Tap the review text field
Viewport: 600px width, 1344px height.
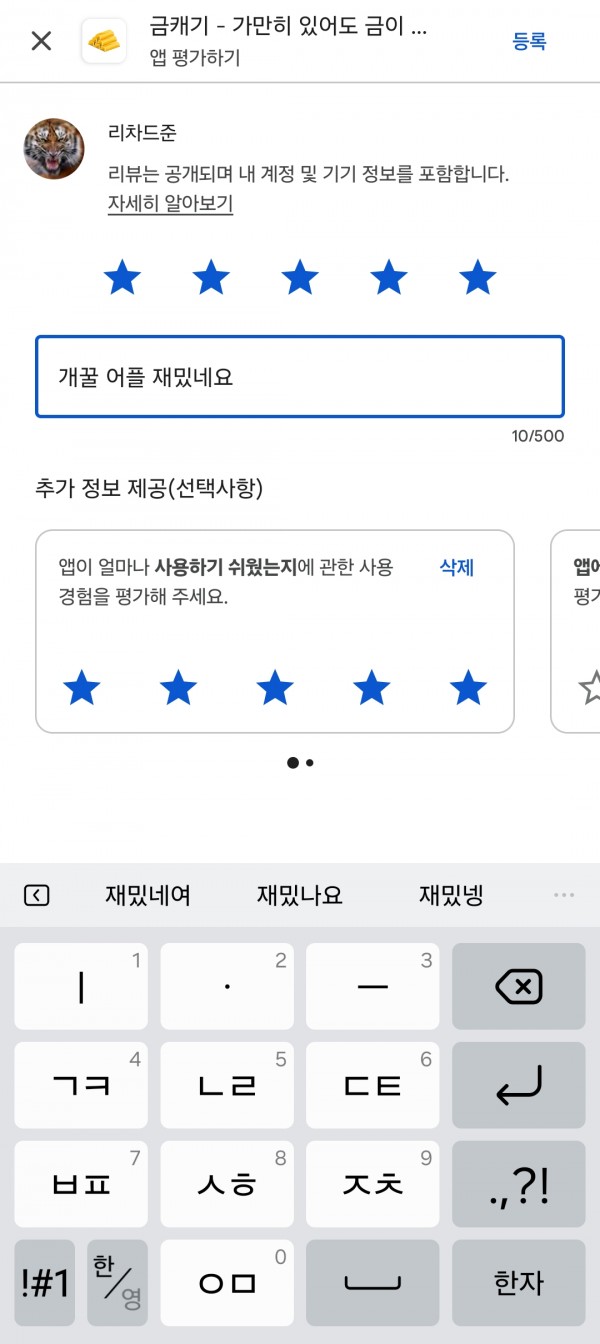300,377
